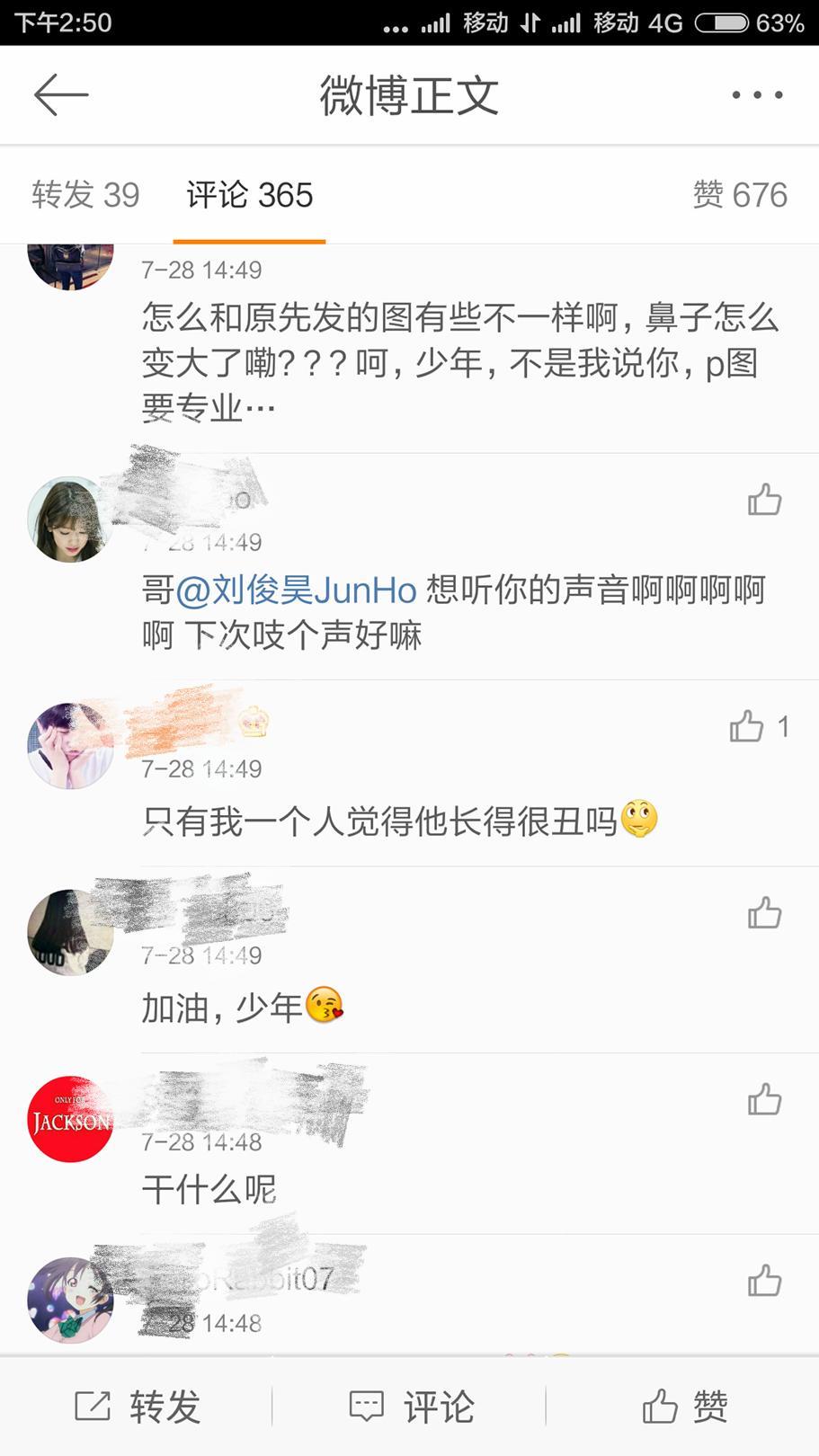819x1456 pixels.
Task: Open the three-dot overflow menu
Action: pos(757,94)
